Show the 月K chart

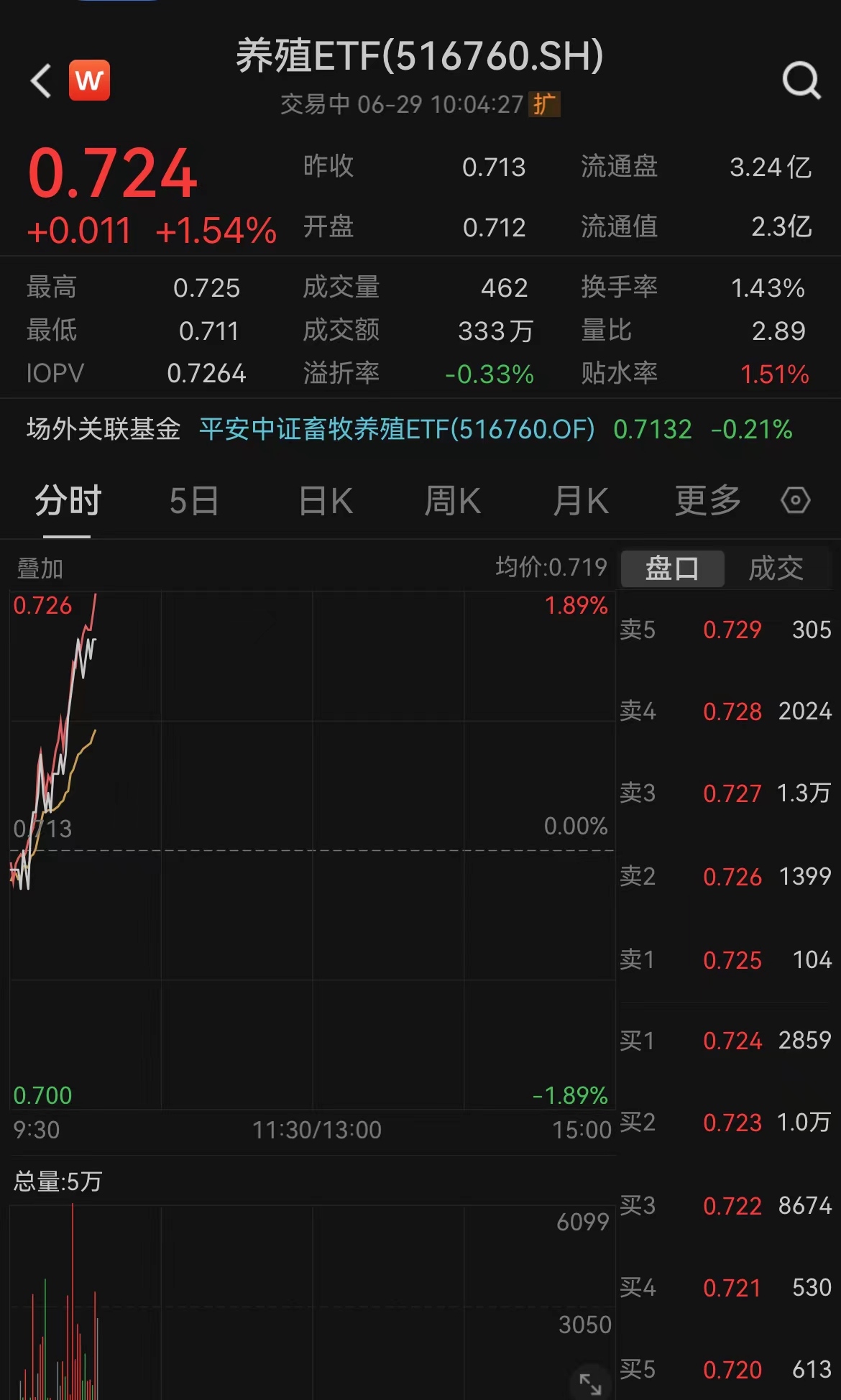[581, 501]
